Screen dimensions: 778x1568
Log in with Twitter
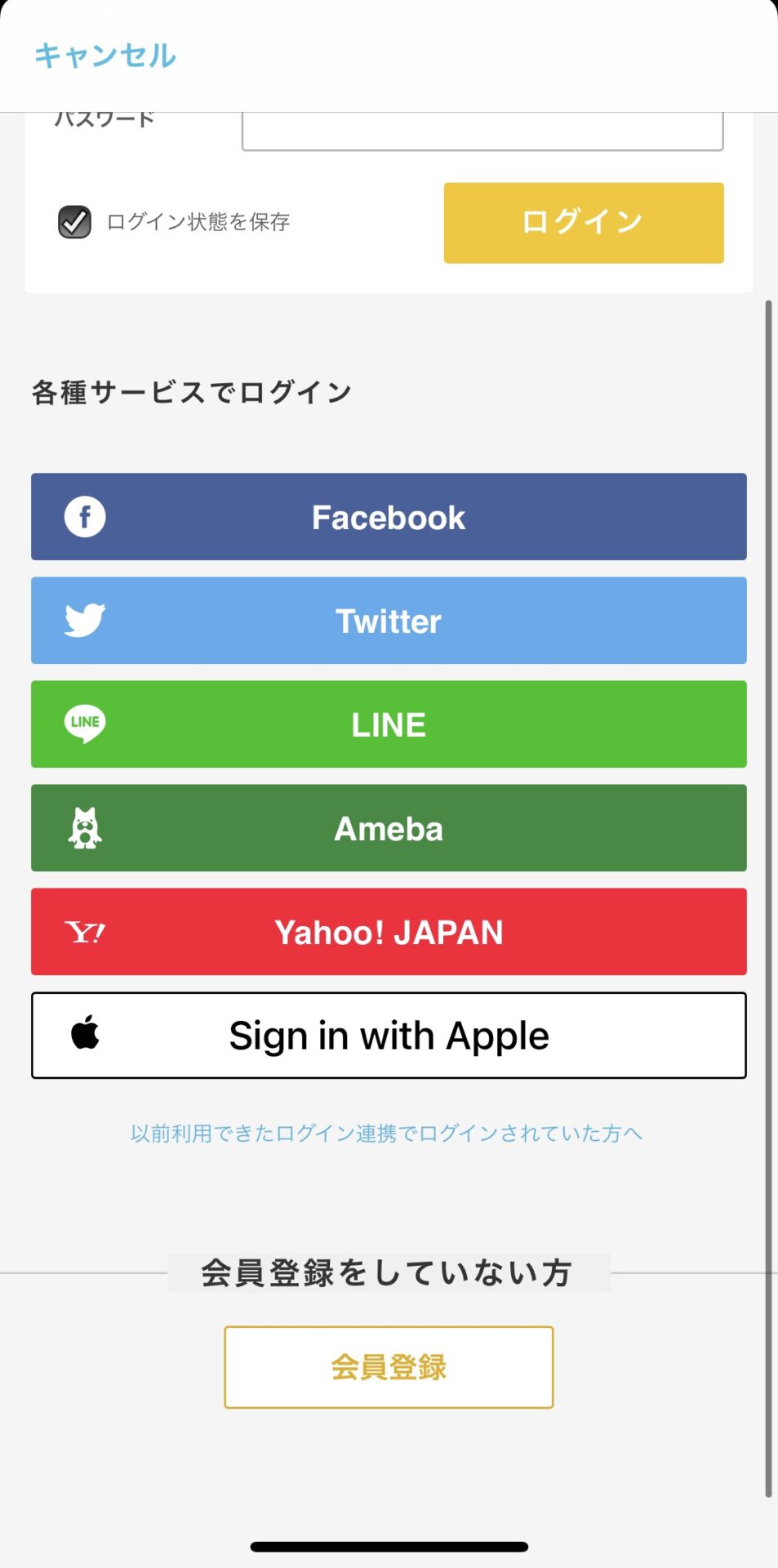coord(389,621)
